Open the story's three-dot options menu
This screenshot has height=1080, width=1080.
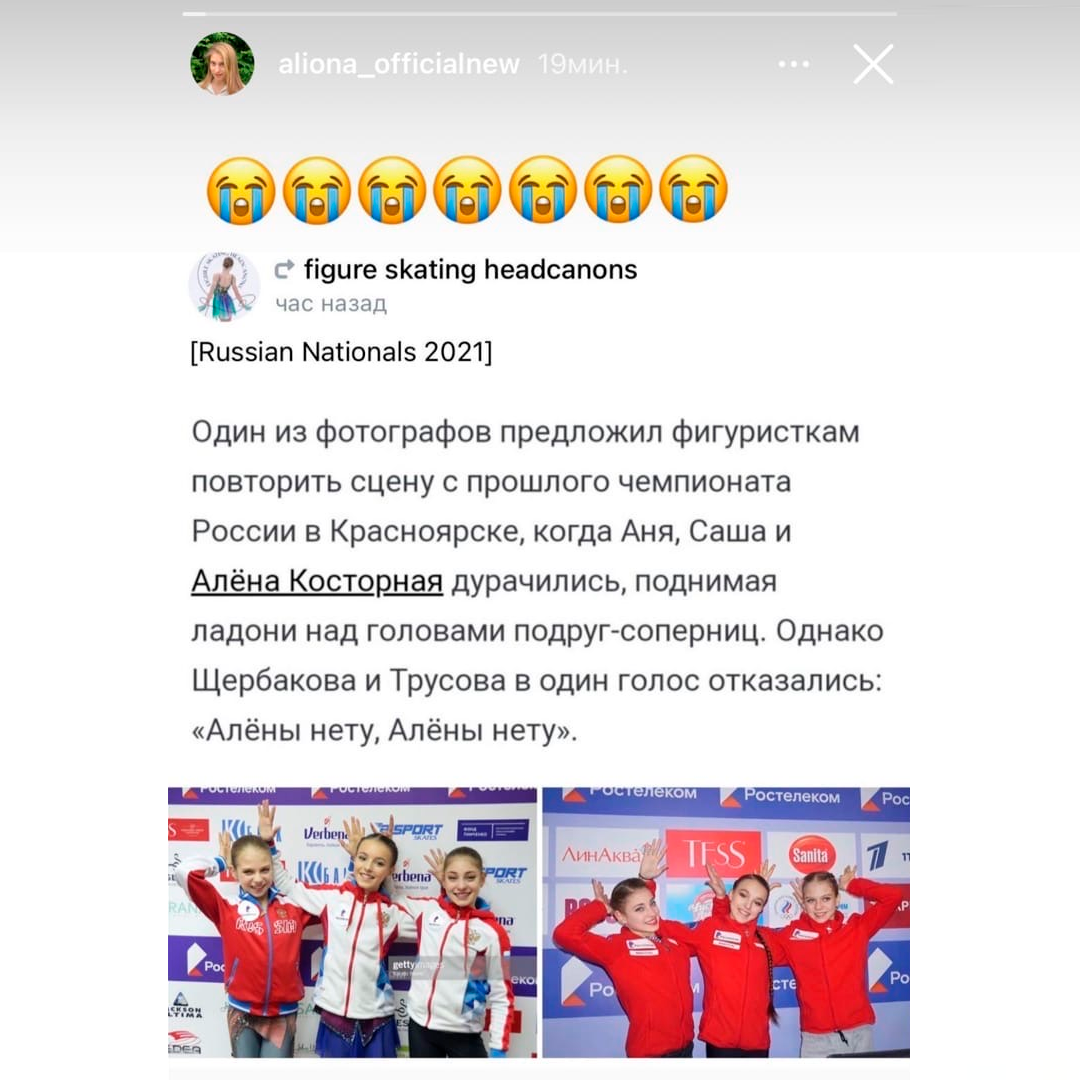(794, 65)
